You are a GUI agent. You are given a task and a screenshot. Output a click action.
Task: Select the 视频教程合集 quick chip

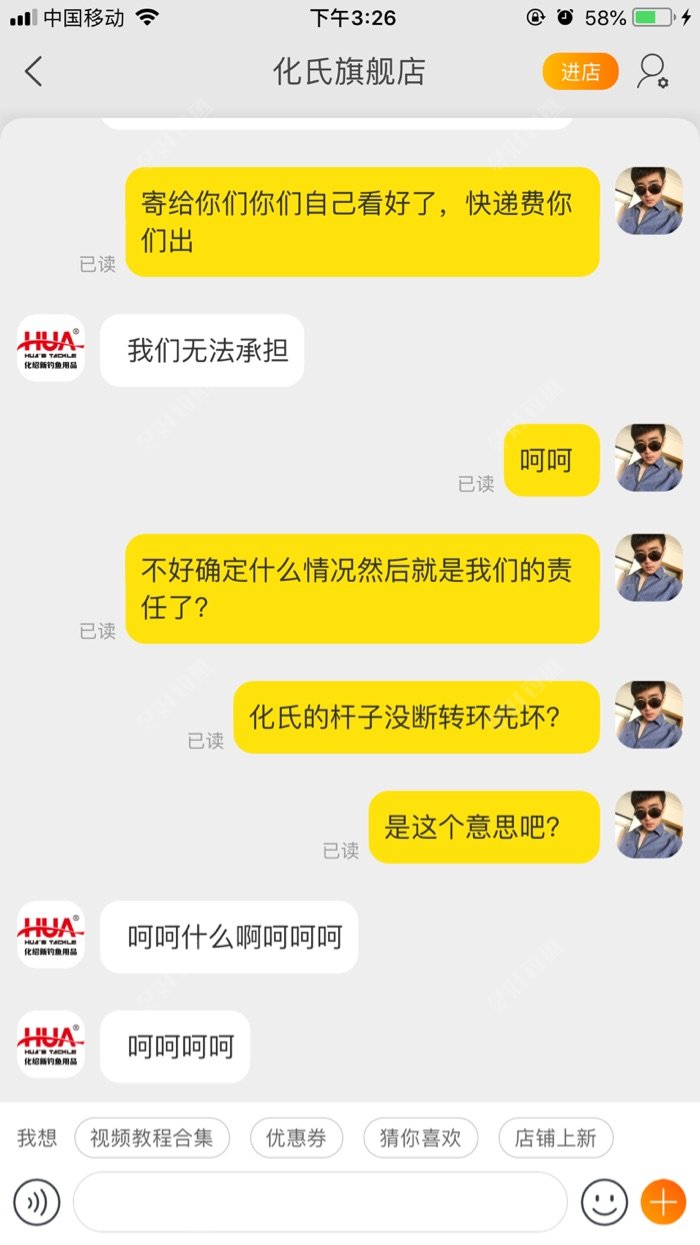[152, 1138]
